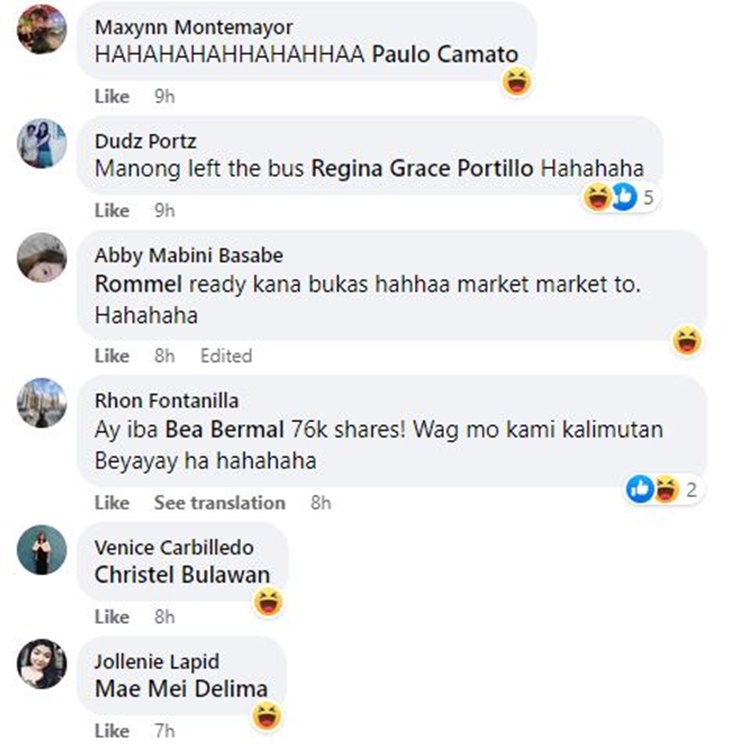Like Venice Carbilledo's comment
Screen dimensions: 750x744
pos(112,617)
